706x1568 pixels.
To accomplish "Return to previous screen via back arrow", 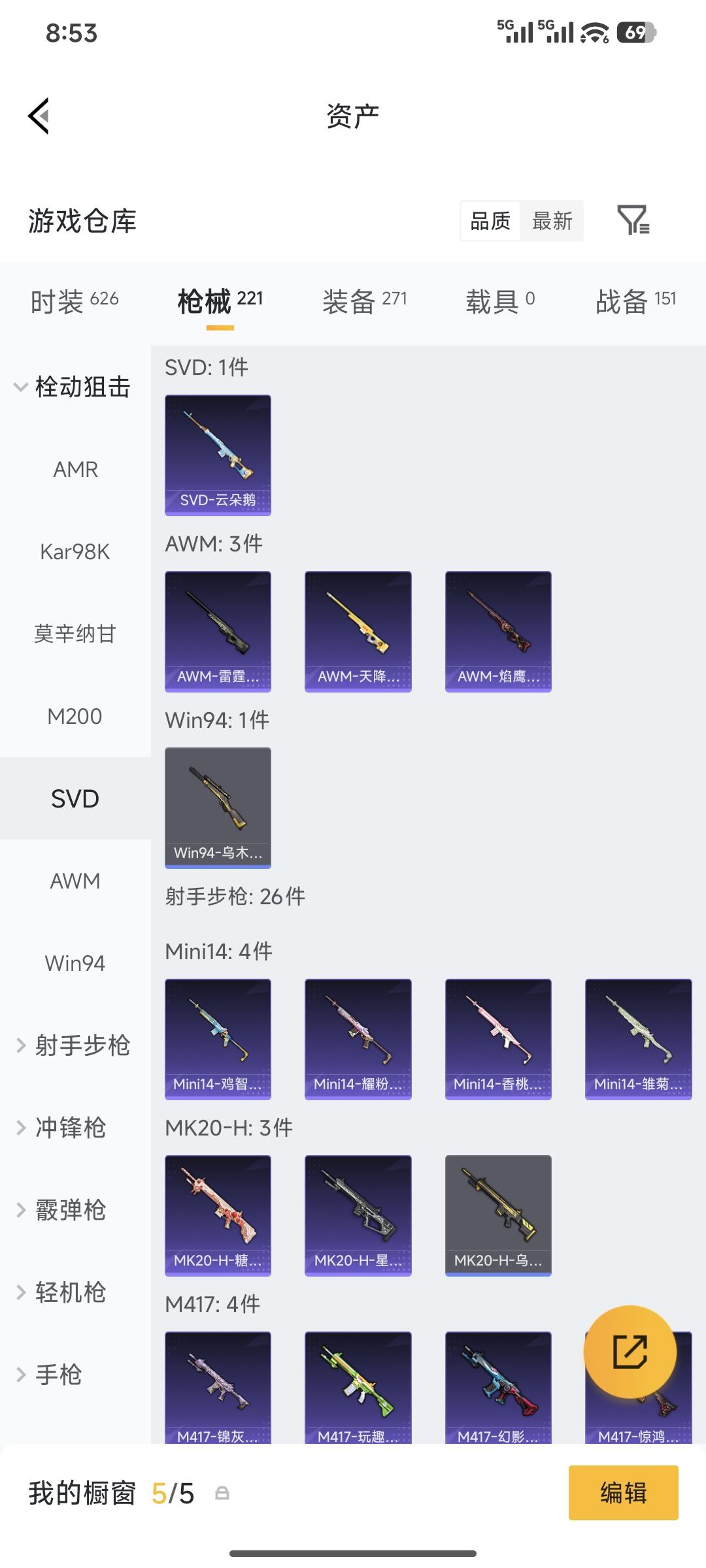I will (39, 114).
